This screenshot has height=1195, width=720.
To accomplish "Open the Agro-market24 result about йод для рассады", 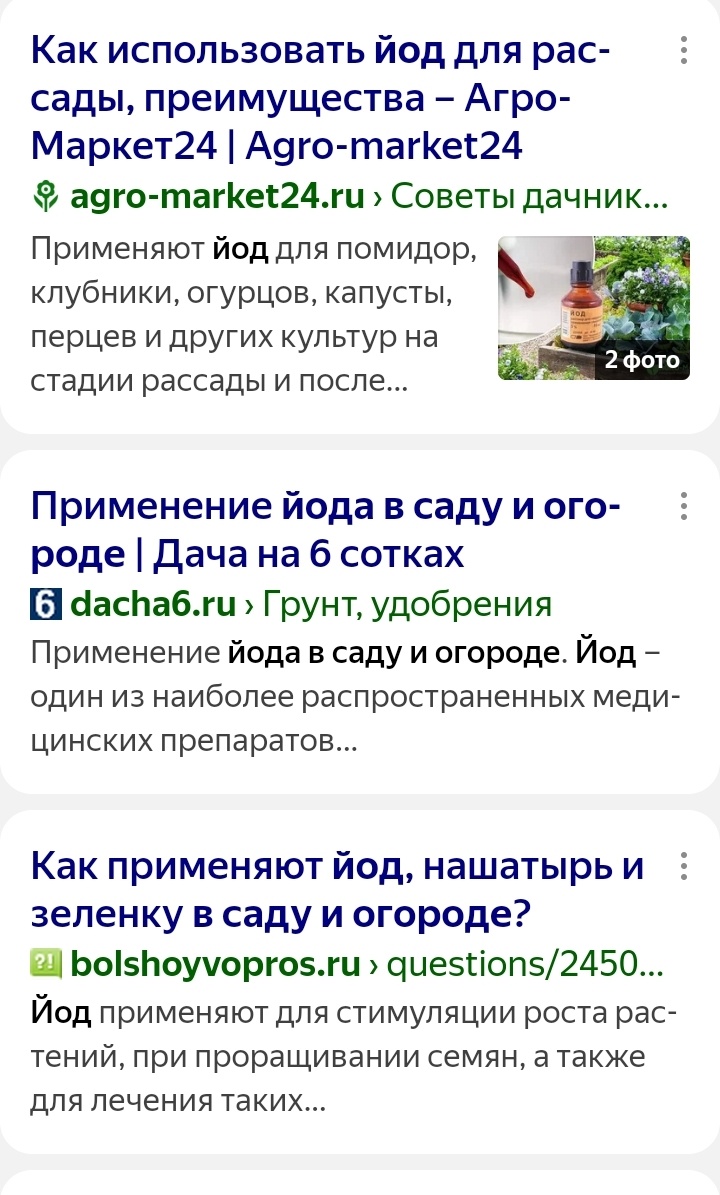I will coord(320,98).
